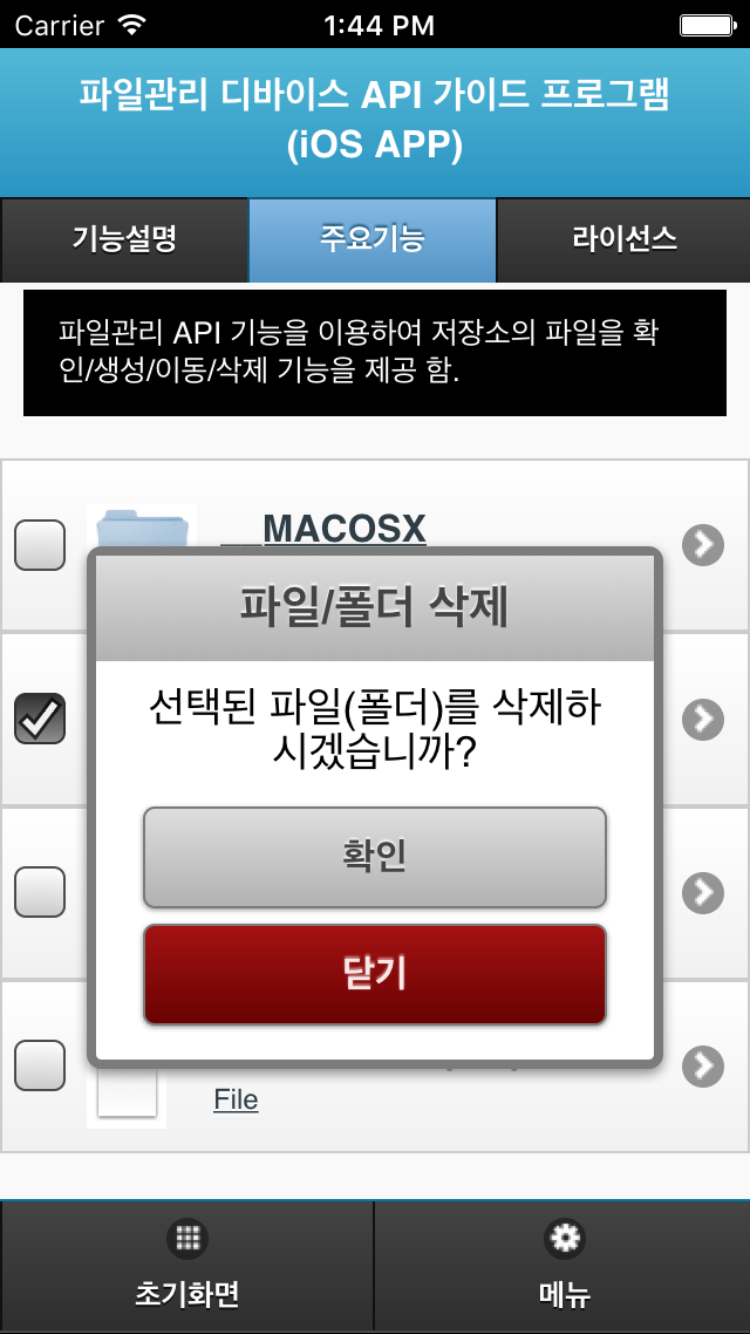Select the checkbox next to __MACOSX
750x1334 pixels.
point(40,545)
